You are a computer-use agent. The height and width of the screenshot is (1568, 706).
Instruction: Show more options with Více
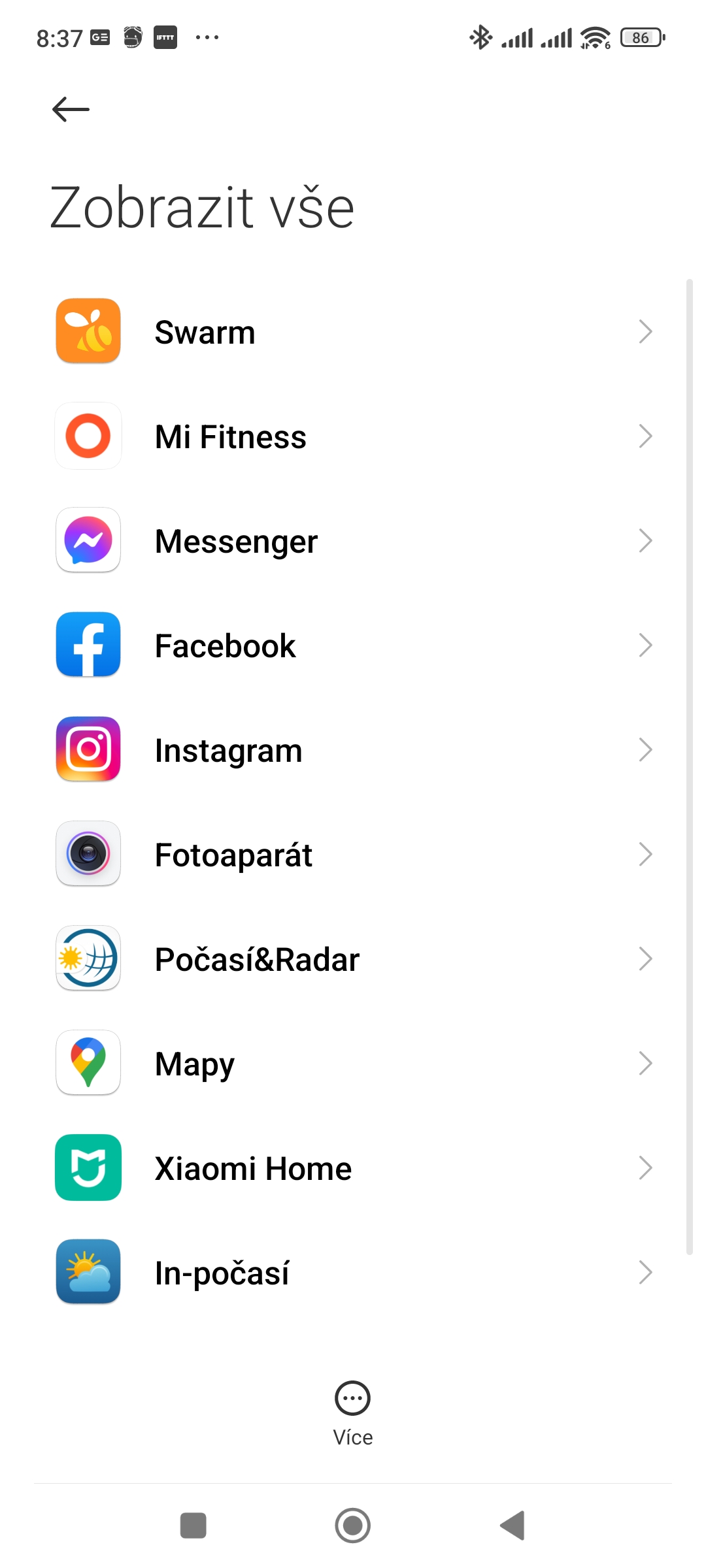[x=352, y=1411]
